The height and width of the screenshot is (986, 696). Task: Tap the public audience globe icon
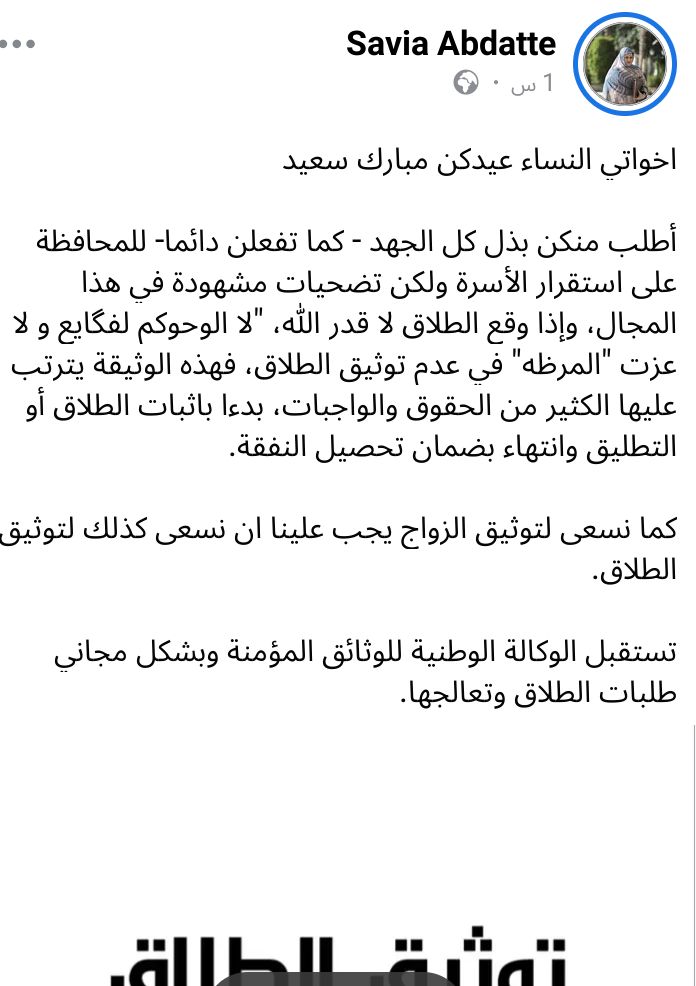[466, 83]
